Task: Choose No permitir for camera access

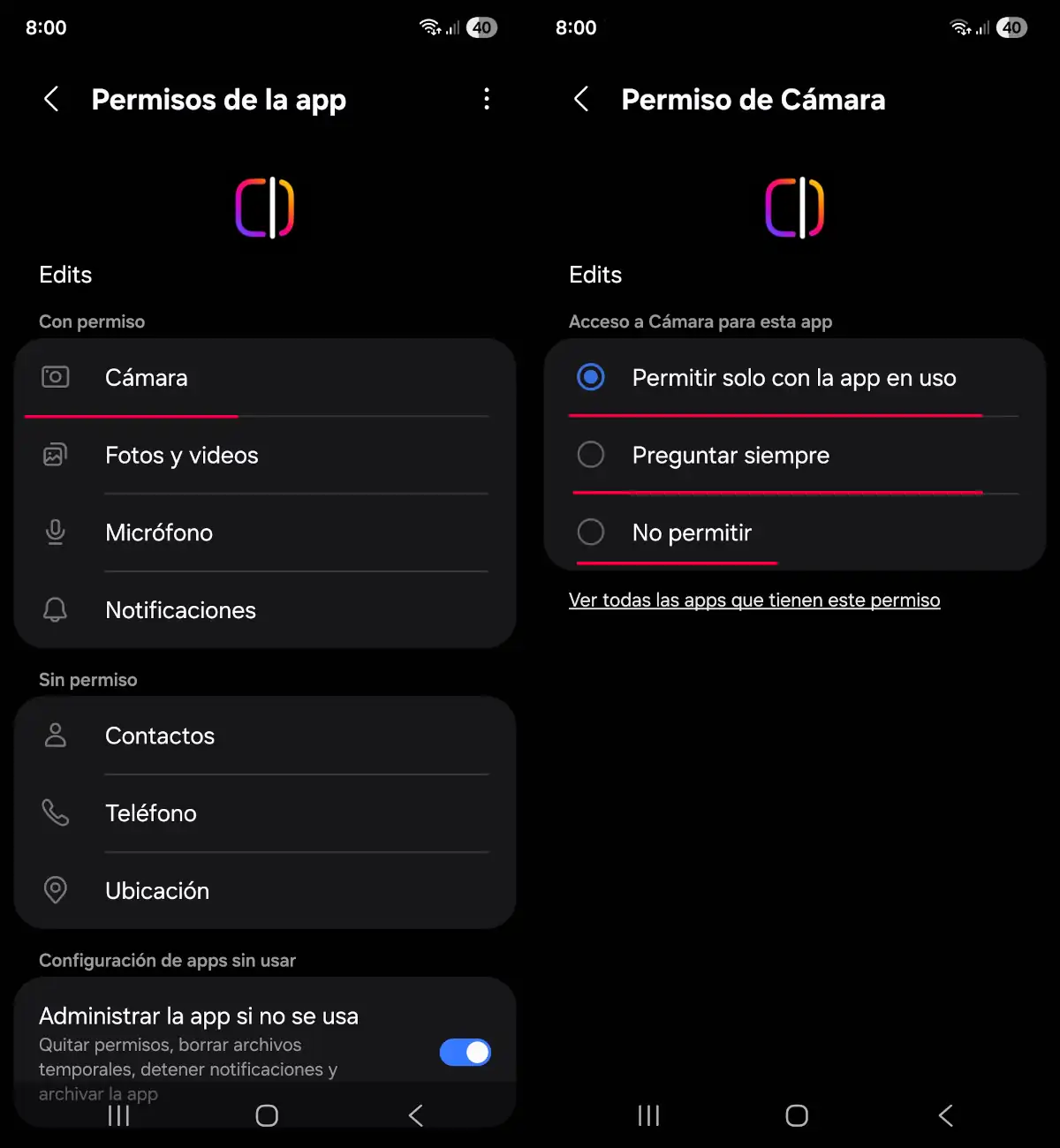Action: [590, 532]
